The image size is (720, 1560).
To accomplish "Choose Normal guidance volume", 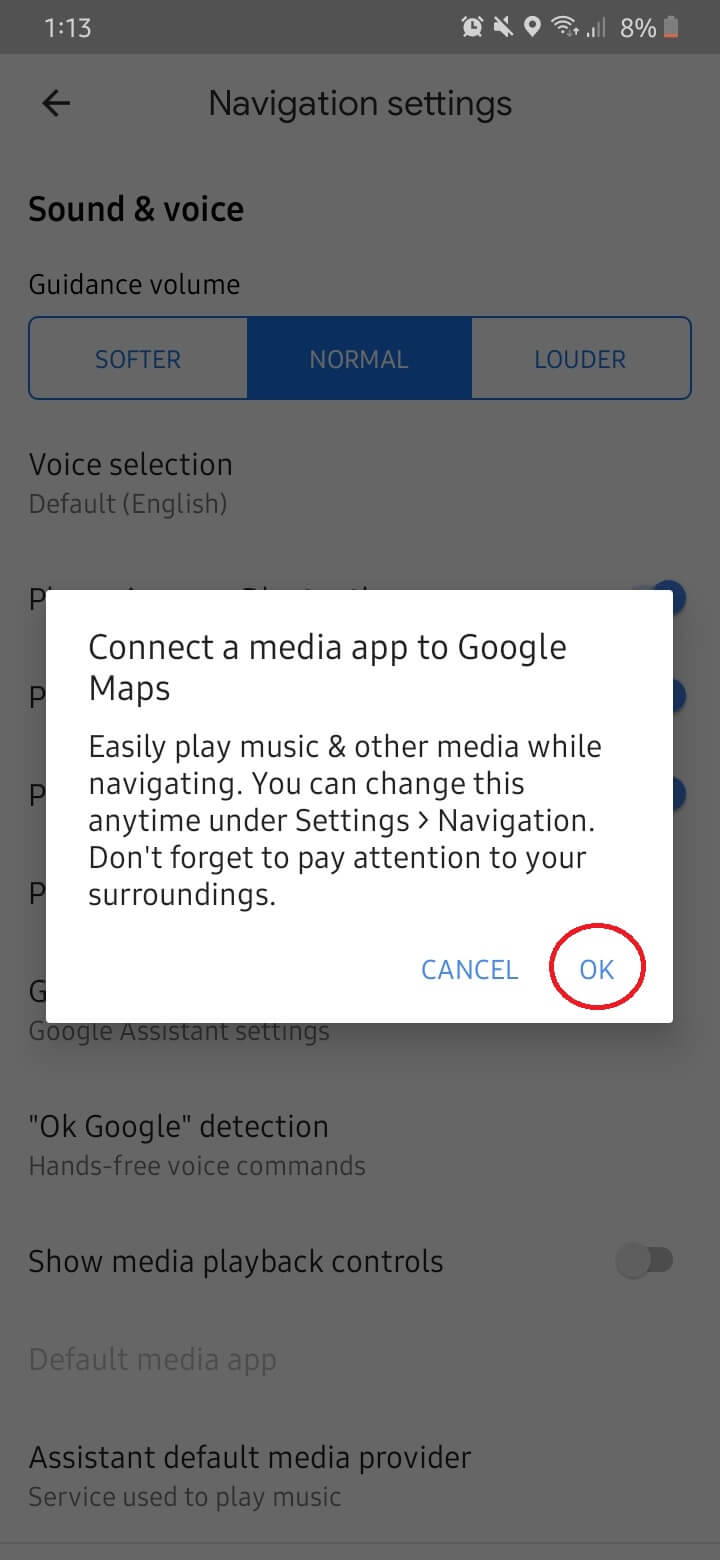I will pos(359,359).
